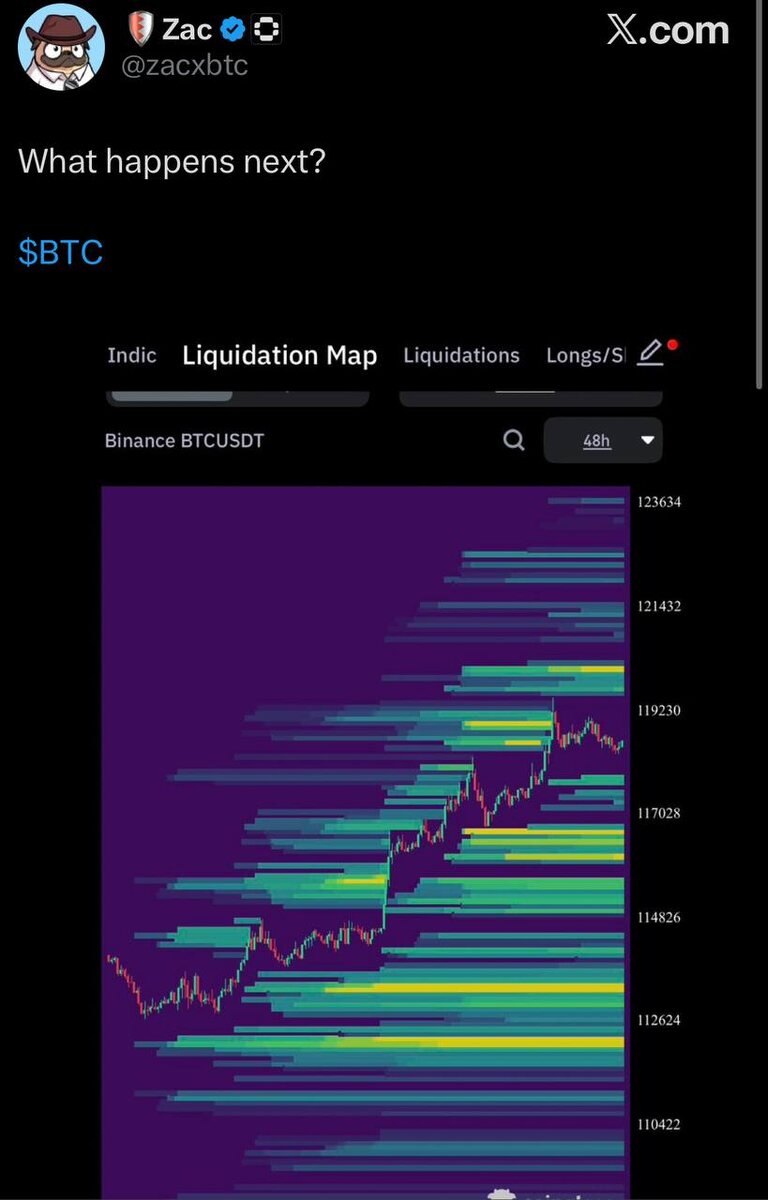This screenshot has width=768, height=1200.
Task: Tap the $BTC cashtag link
Action: pos(61,252)
